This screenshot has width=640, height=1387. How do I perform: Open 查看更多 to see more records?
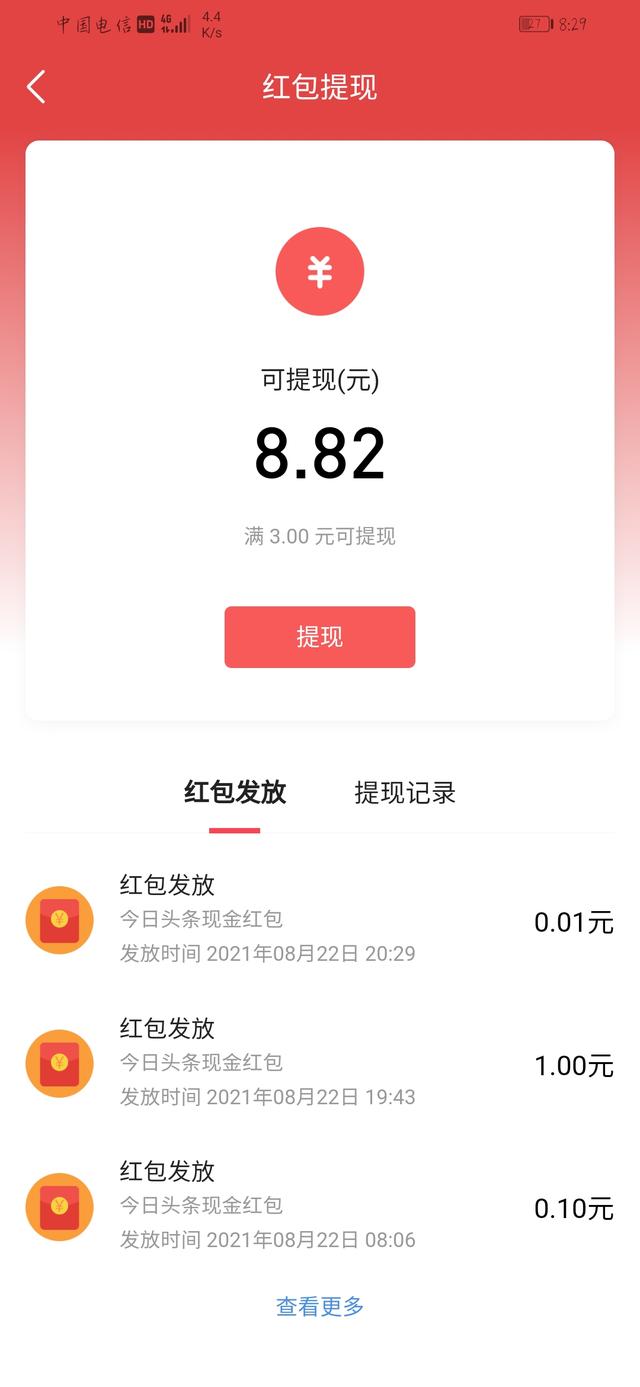click(x=320, y=1306)
